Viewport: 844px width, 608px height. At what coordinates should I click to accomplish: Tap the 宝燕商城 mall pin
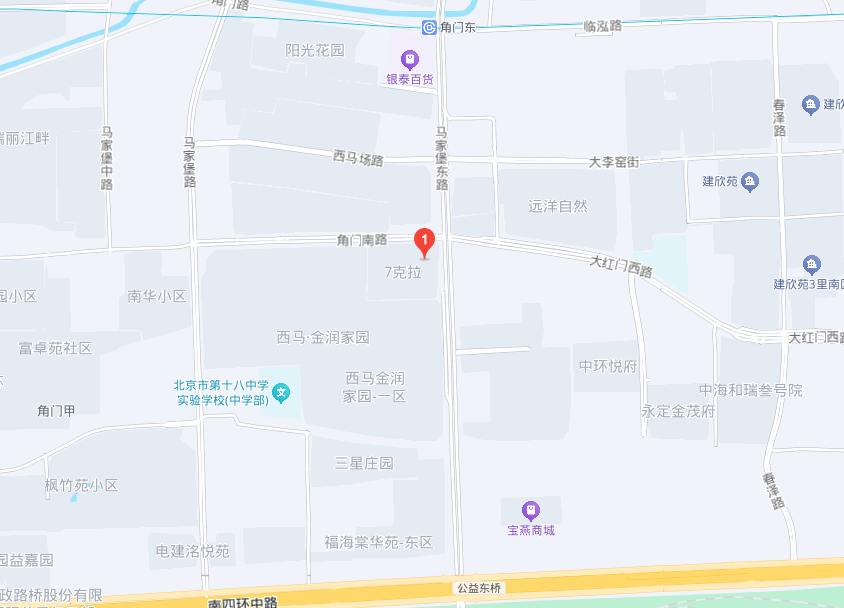pos(530,510)
